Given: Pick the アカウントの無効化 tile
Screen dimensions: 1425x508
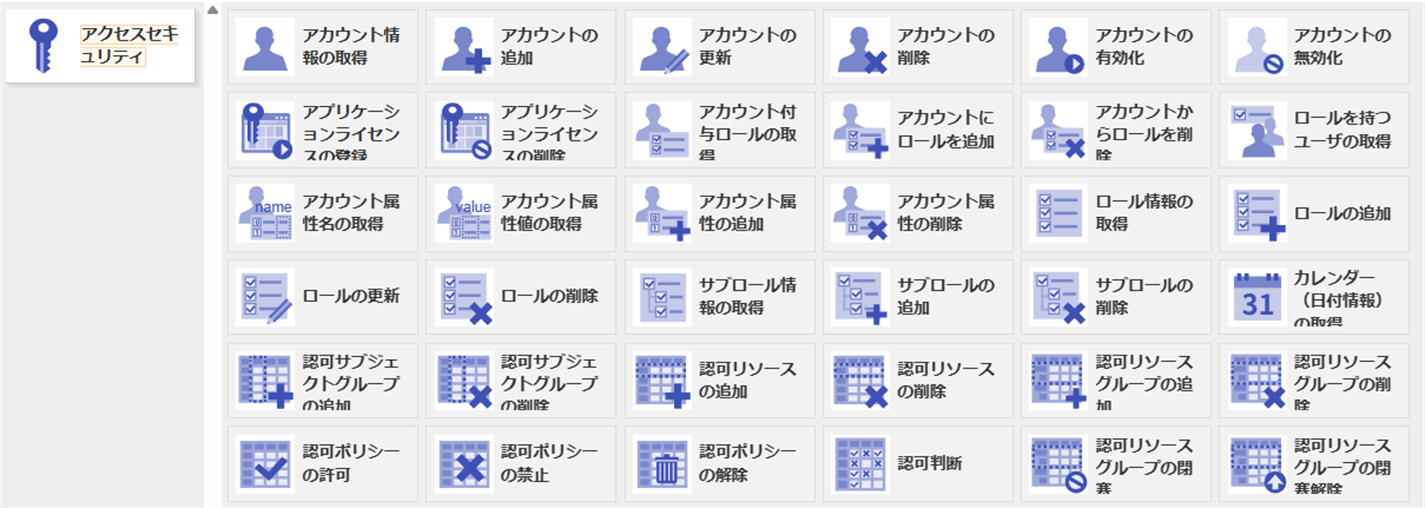Looking at the screenshot, I should 1314,47.
